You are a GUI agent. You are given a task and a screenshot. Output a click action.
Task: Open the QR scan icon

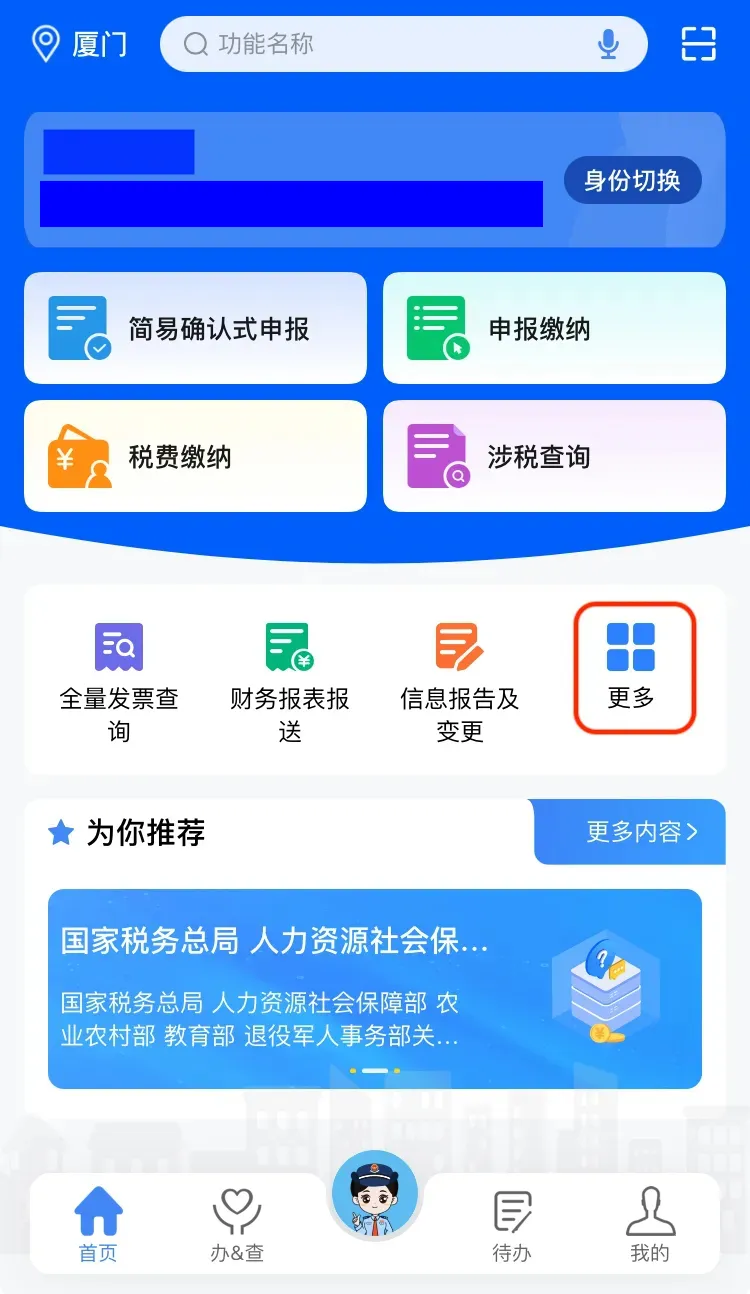pos(699,44)
